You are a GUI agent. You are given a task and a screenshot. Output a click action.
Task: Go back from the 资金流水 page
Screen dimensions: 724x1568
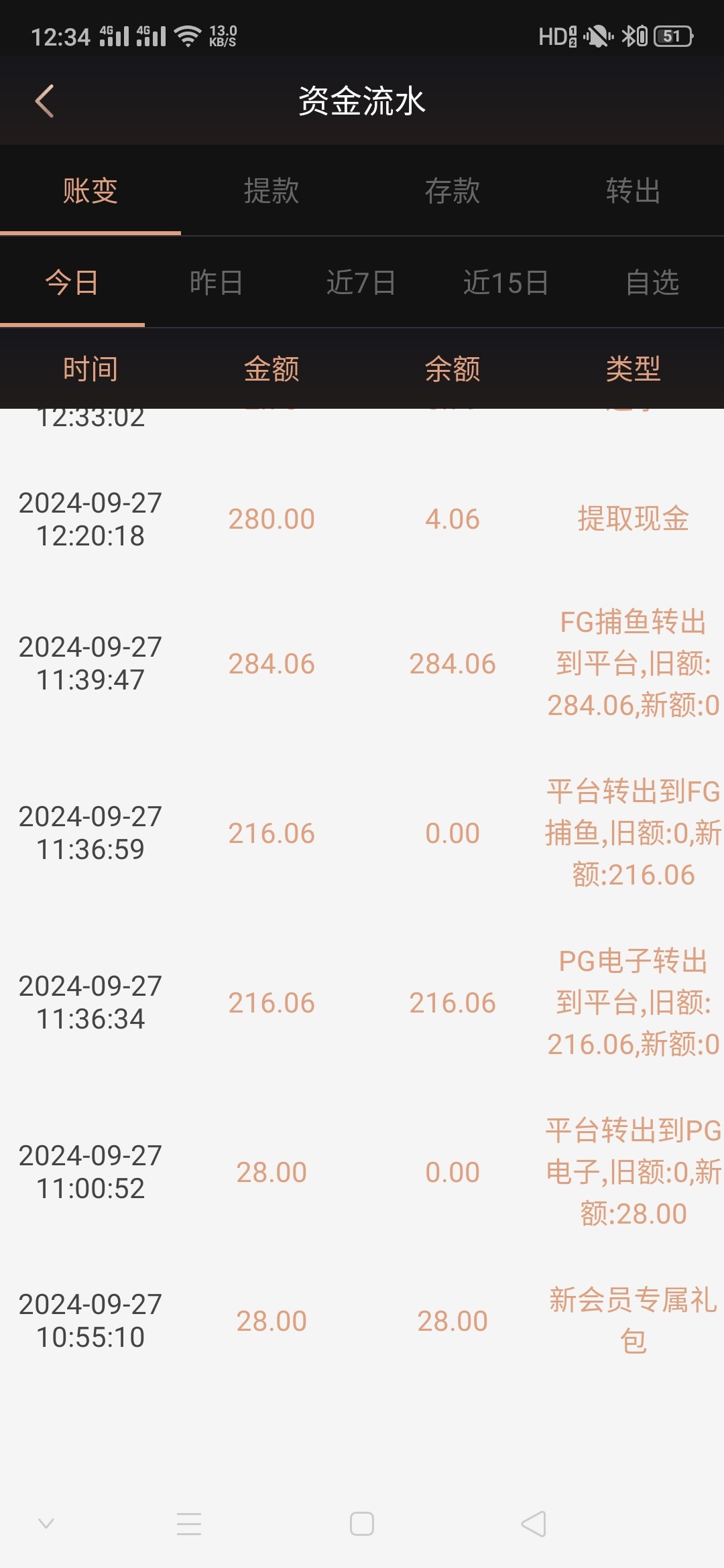pos(44,101)
